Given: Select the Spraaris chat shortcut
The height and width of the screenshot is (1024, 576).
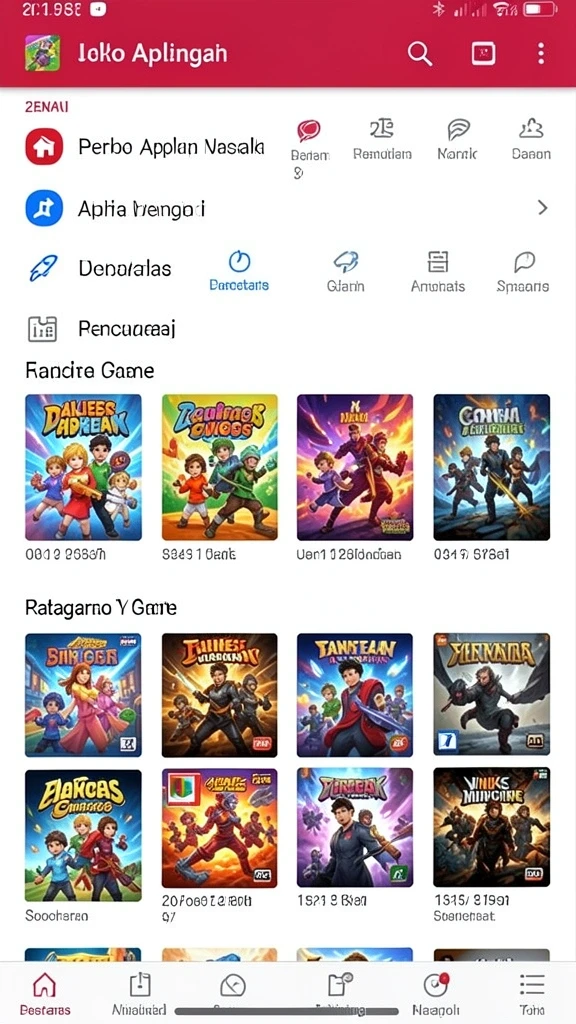Looking at the screenshot, I should coord(522,271).
